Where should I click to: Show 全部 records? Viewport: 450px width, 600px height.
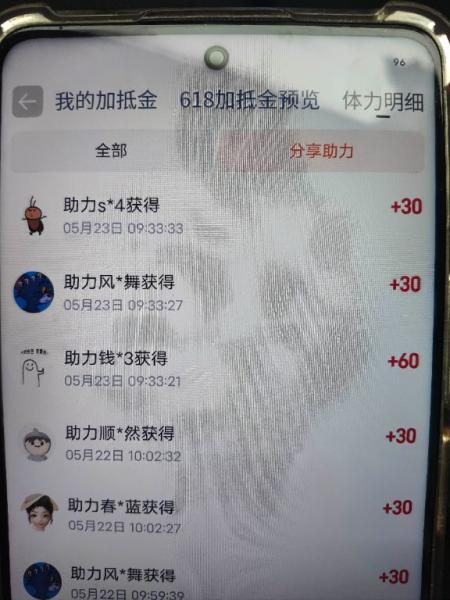point(111,151)
